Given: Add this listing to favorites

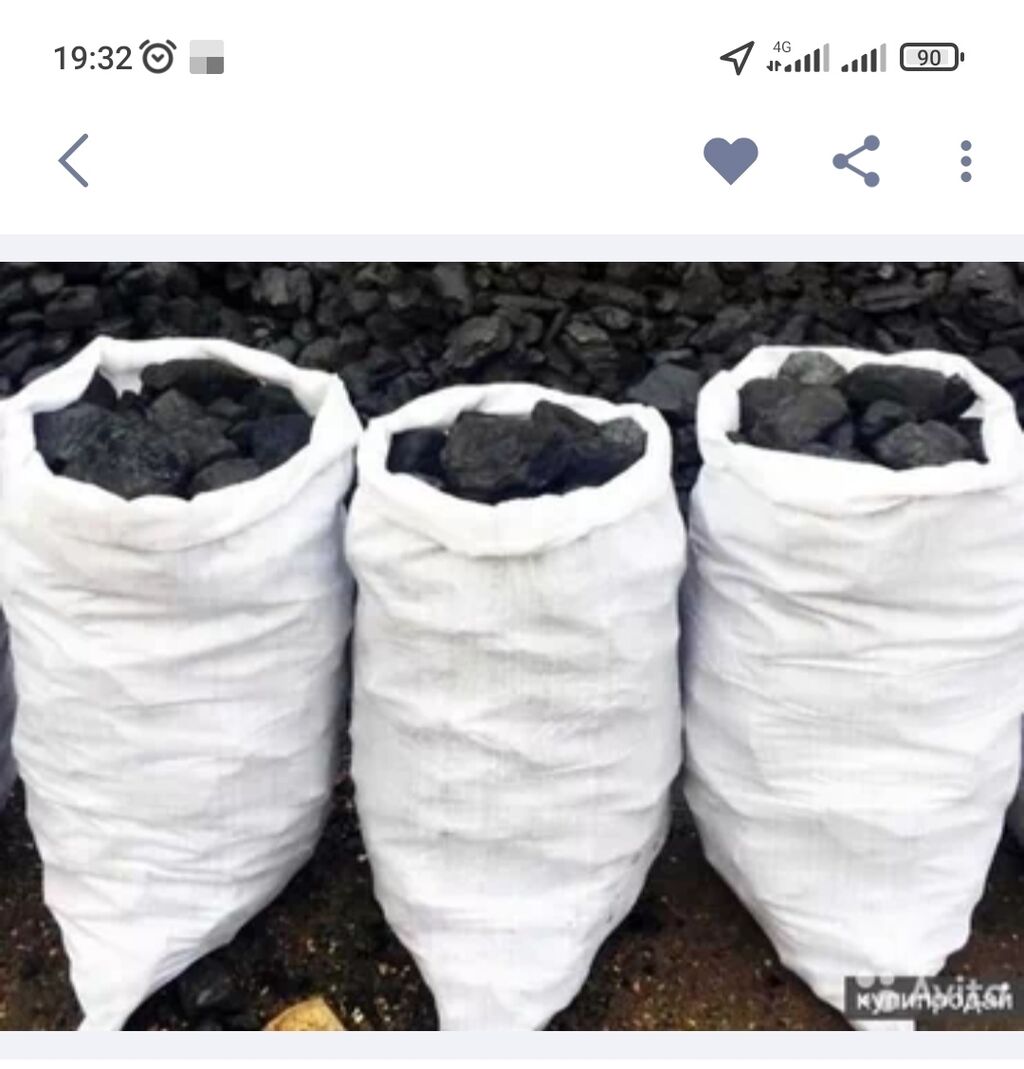Looking at the screenshot, I should coord(730,160).
